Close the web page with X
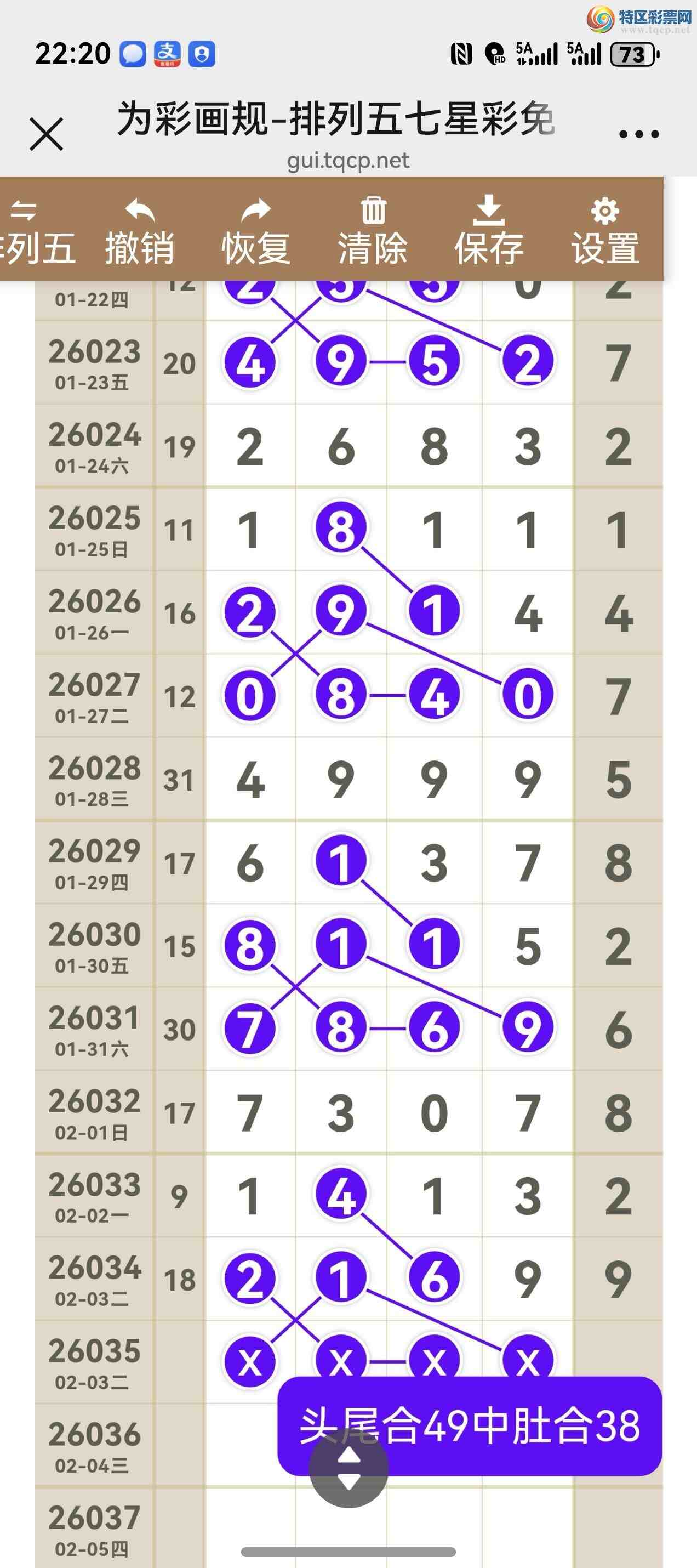Viewport: 697px width, 1568px height. [46, 134]
